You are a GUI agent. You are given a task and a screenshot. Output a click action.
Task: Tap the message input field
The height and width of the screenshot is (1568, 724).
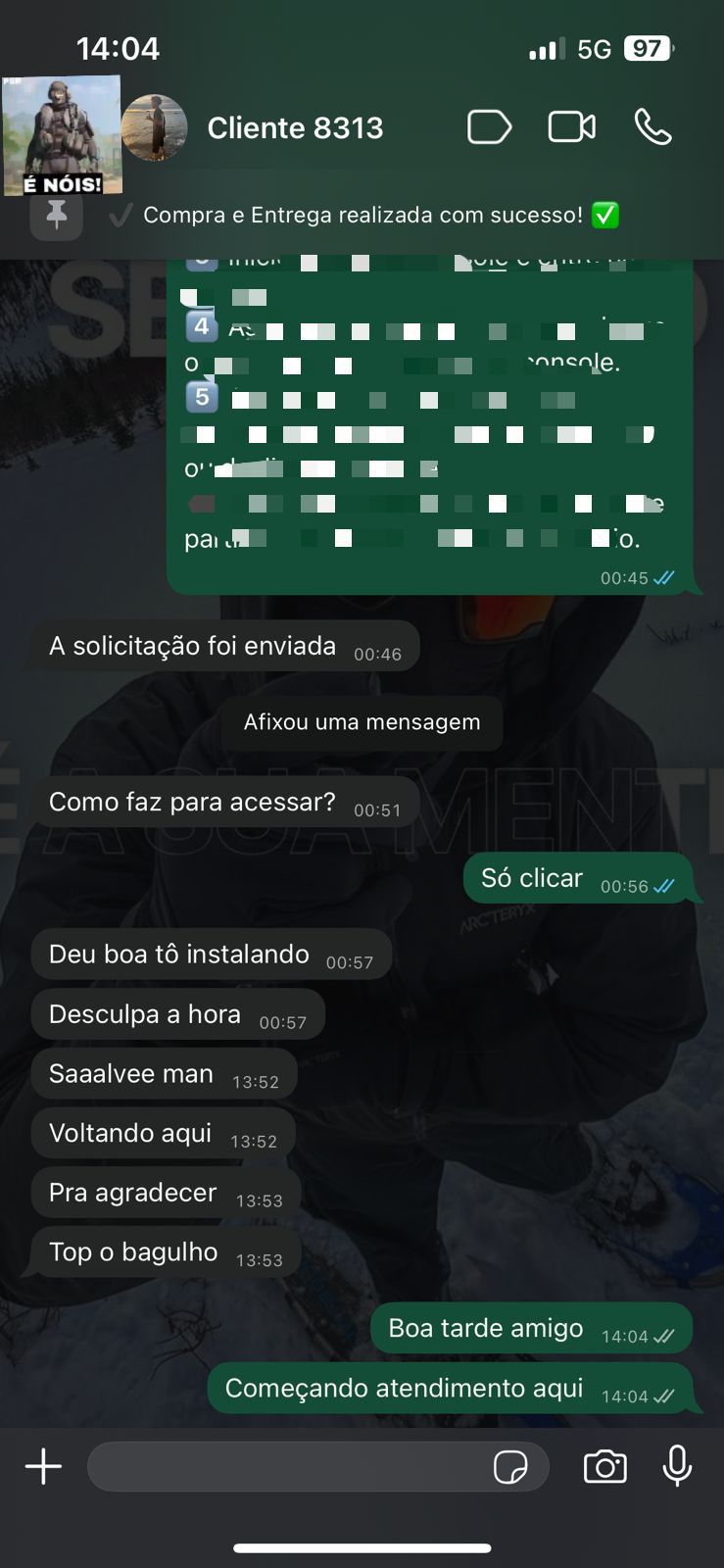pyautogui.click(x=294, y=1467)
